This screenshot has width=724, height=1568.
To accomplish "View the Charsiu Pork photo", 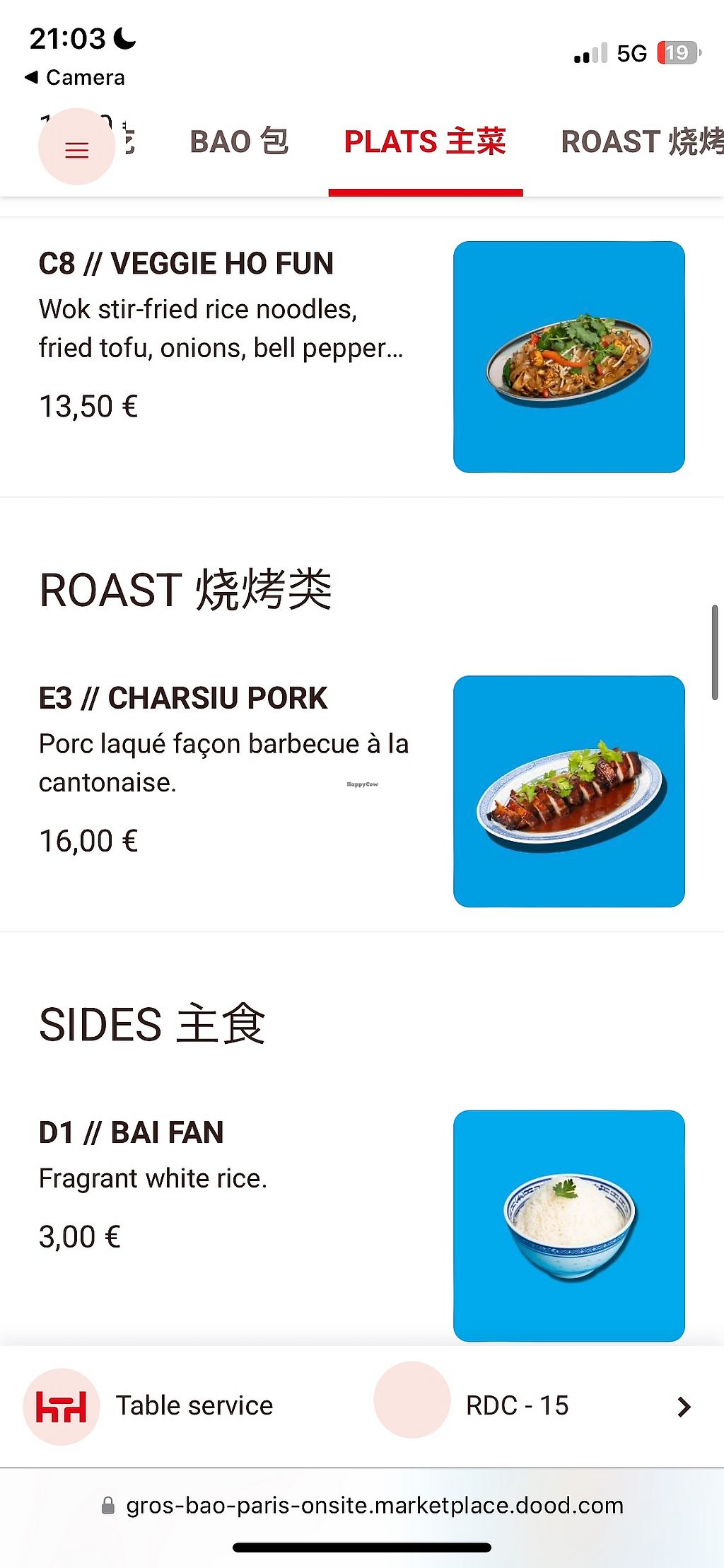I will click(568, 791).
